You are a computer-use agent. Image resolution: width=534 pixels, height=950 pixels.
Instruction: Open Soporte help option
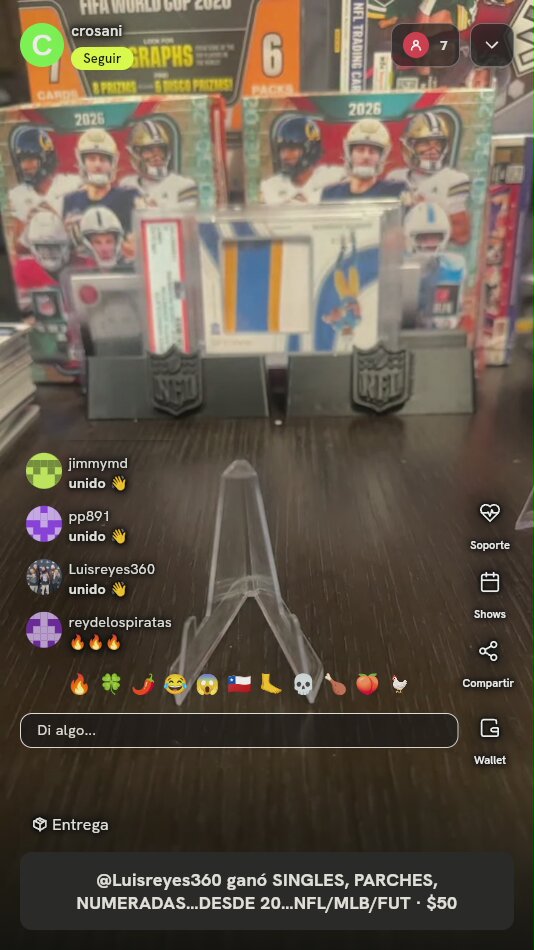490,526
